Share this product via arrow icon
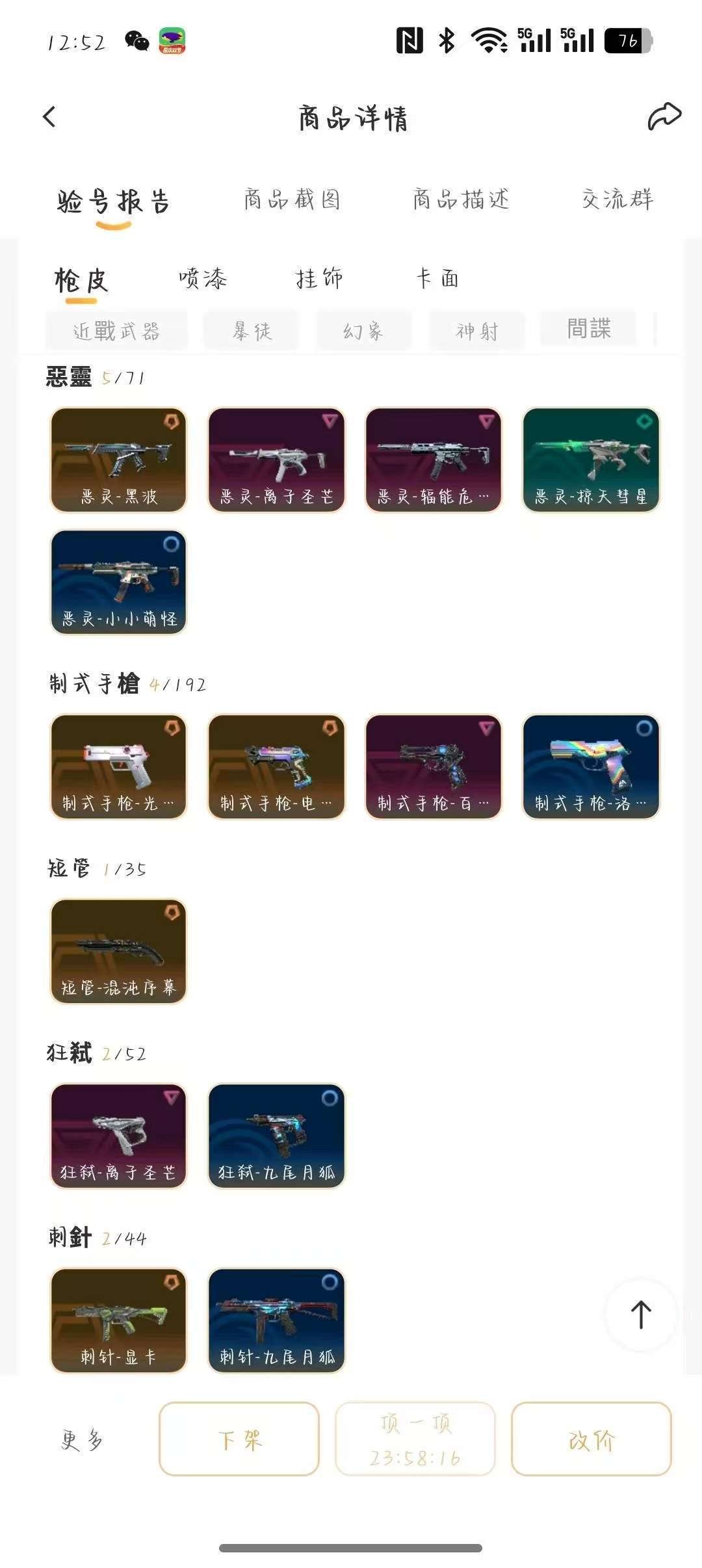This screenshot has height=1568, width=702. click(664, 117)
